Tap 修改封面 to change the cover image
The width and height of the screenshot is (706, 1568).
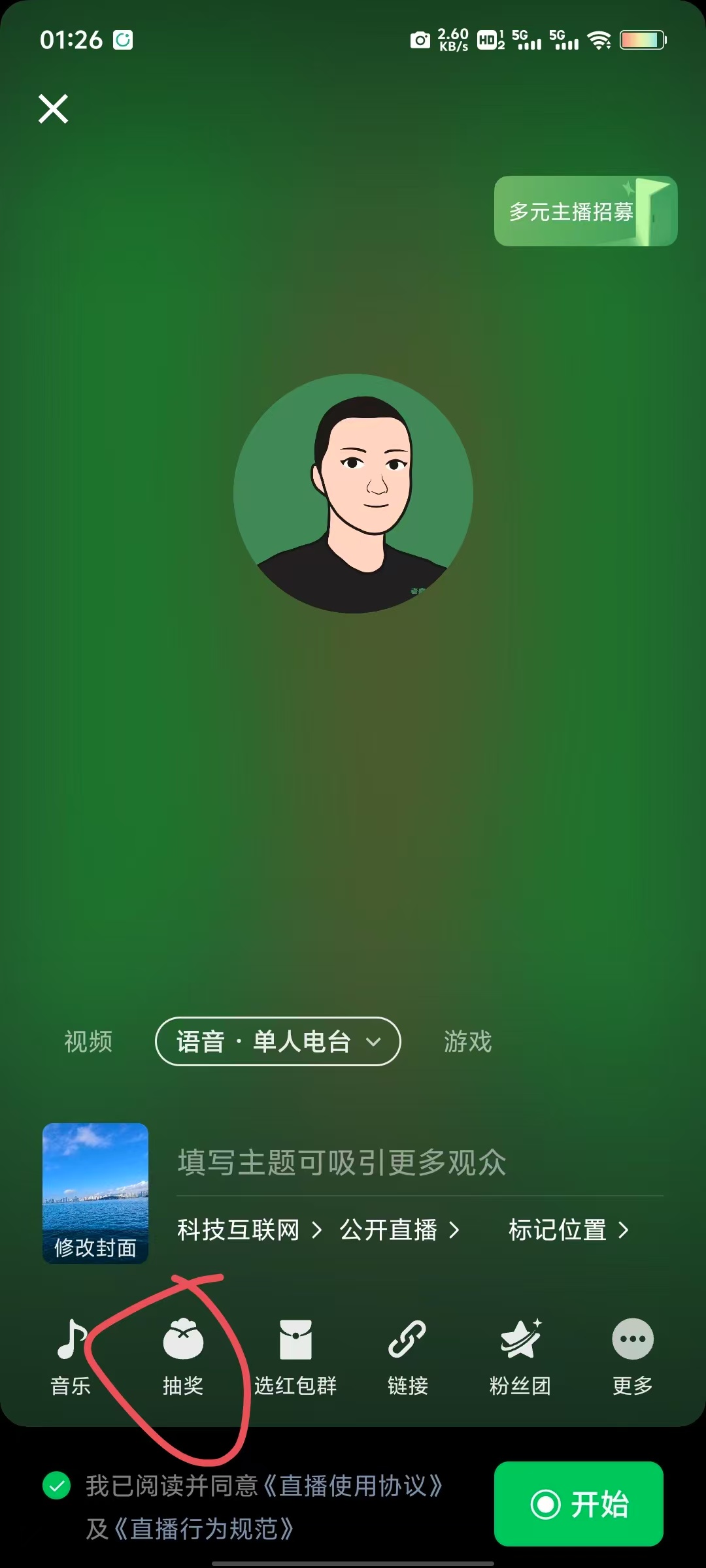point(95,1193)
